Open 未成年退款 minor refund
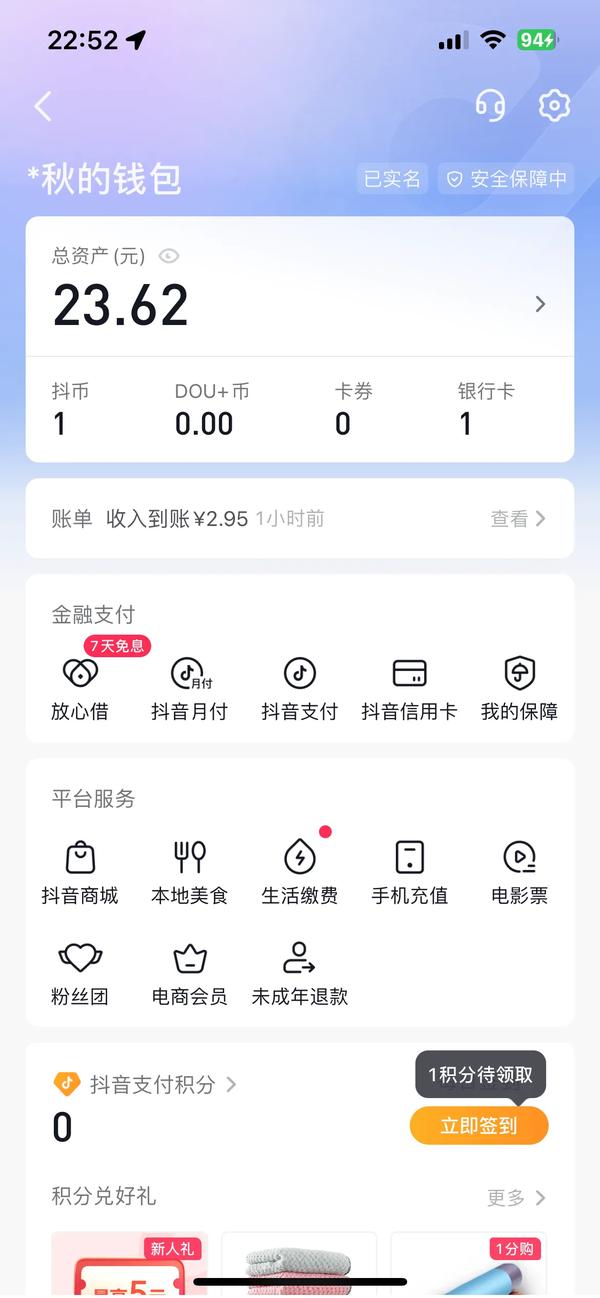The height and width of the screenshot is (1298, 600). [x=300, y=972]
